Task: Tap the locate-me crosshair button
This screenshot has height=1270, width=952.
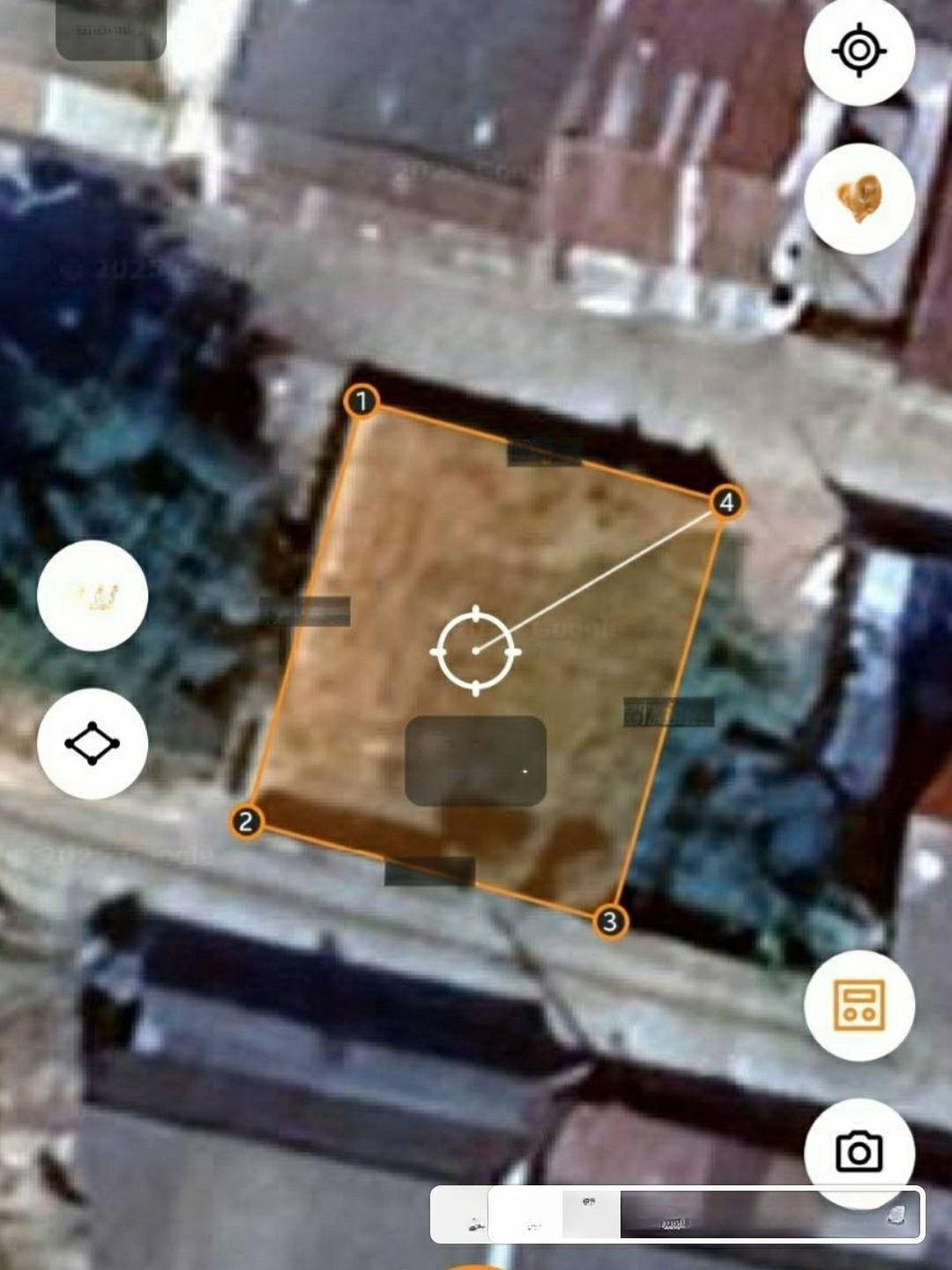Action: [x=859, y=50]
